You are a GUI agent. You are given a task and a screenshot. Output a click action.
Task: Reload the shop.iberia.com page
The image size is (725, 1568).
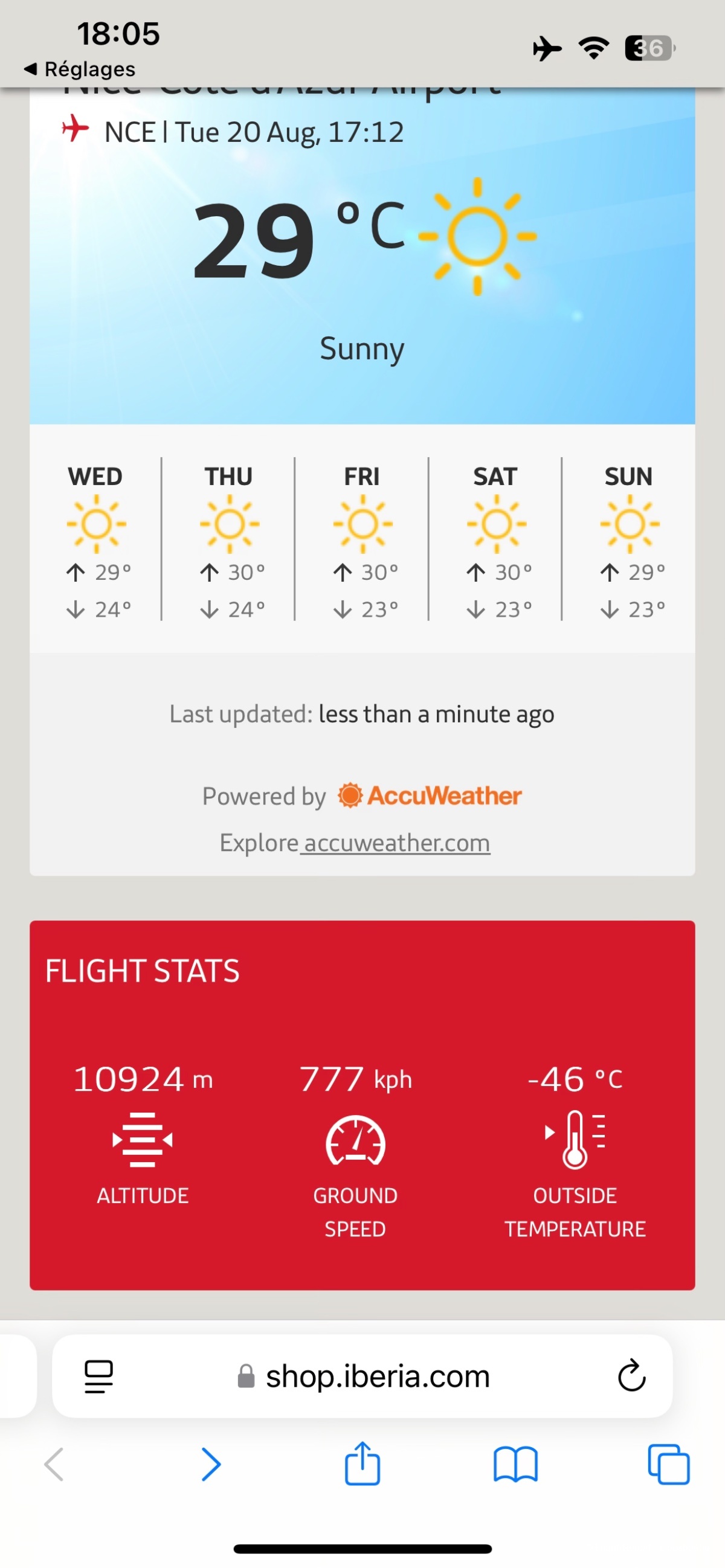click(631, 1377)
